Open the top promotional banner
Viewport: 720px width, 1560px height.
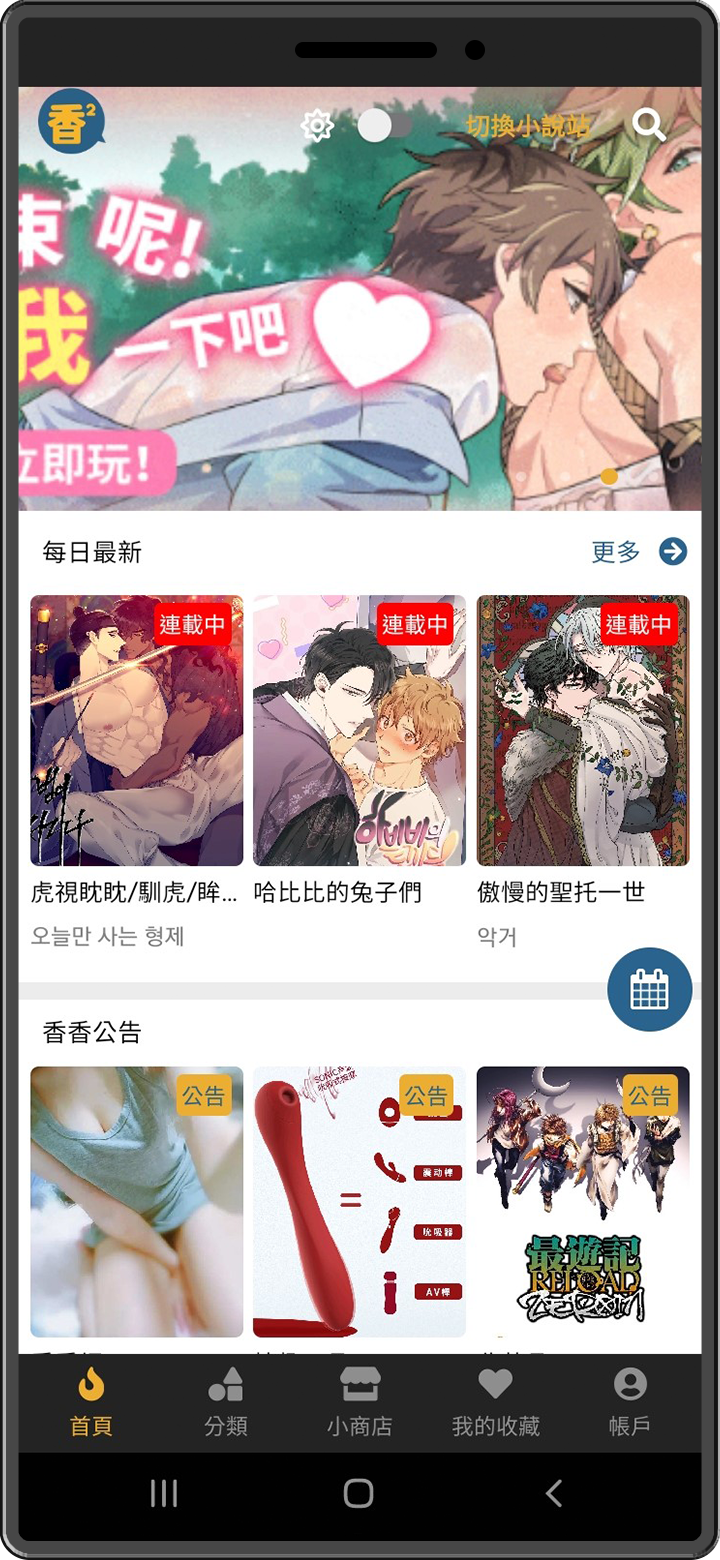[x=360, y=320]
